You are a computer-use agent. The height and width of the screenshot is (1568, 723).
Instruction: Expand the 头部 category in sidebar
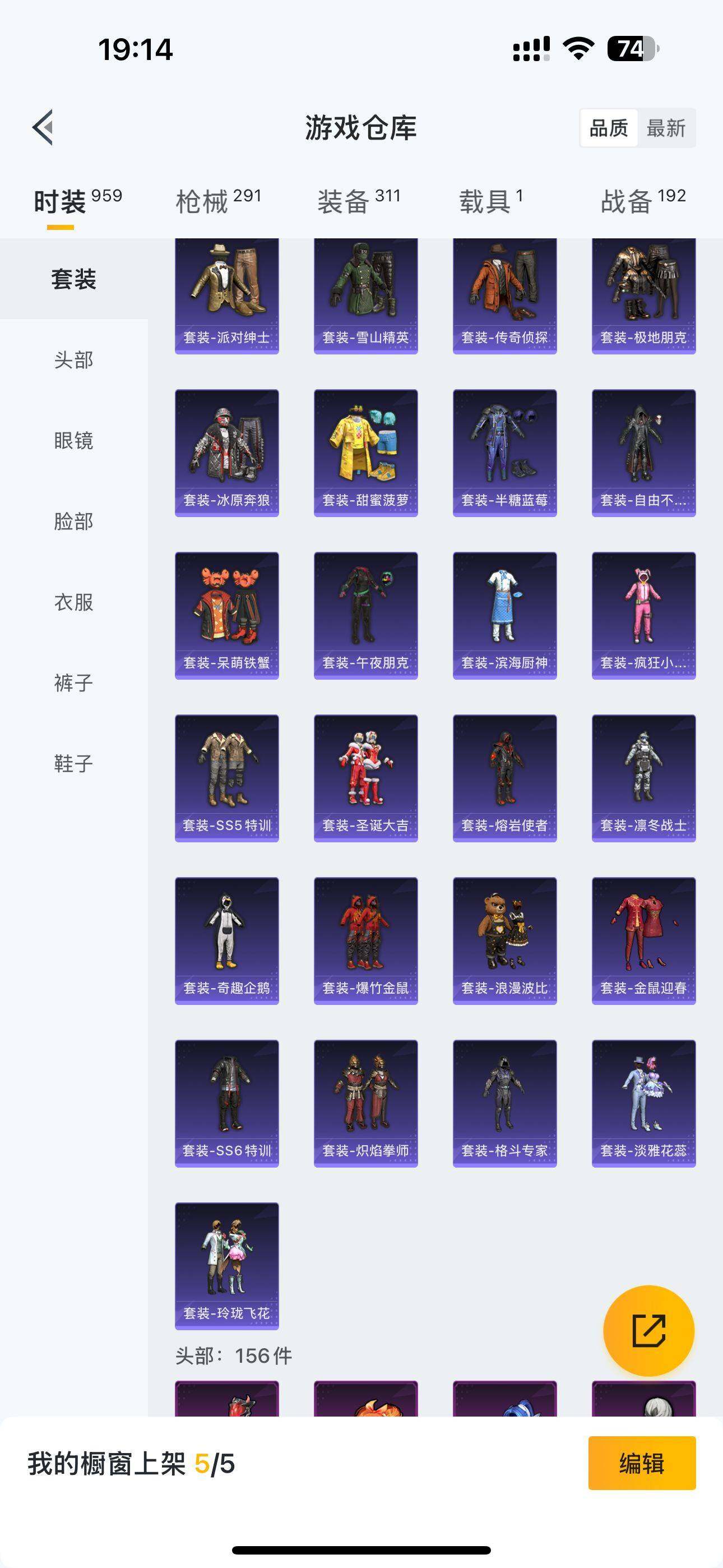tap(73, 361)
